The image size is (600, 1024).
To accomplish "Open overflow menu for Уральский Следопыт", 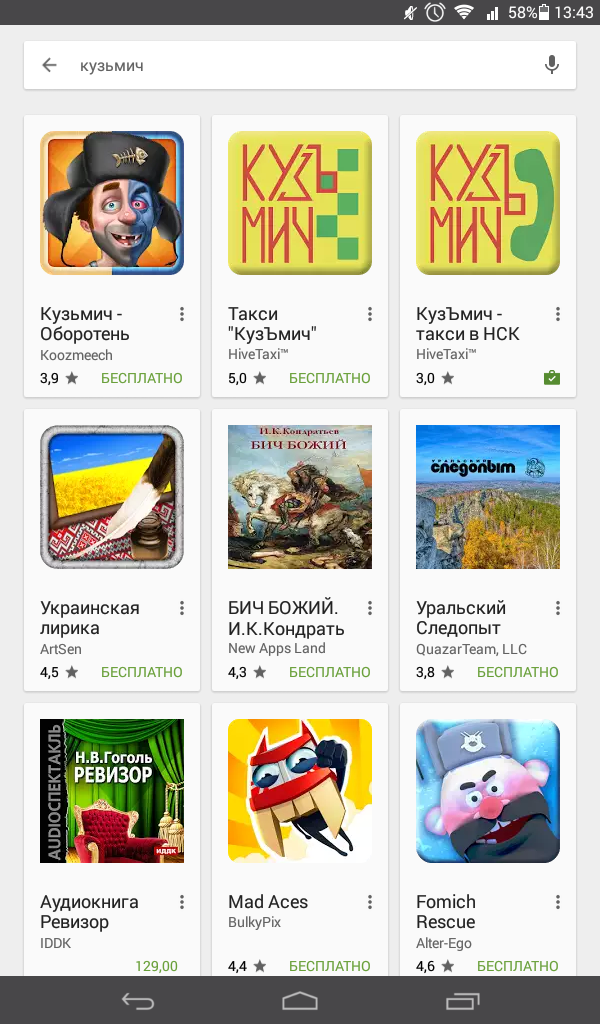I will [x=558, y=608].
